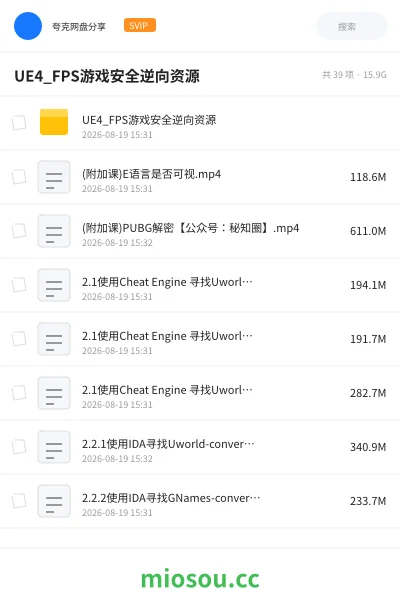Tick the checkbox beside the UE4_FPS folder

[x=19, y=122]
